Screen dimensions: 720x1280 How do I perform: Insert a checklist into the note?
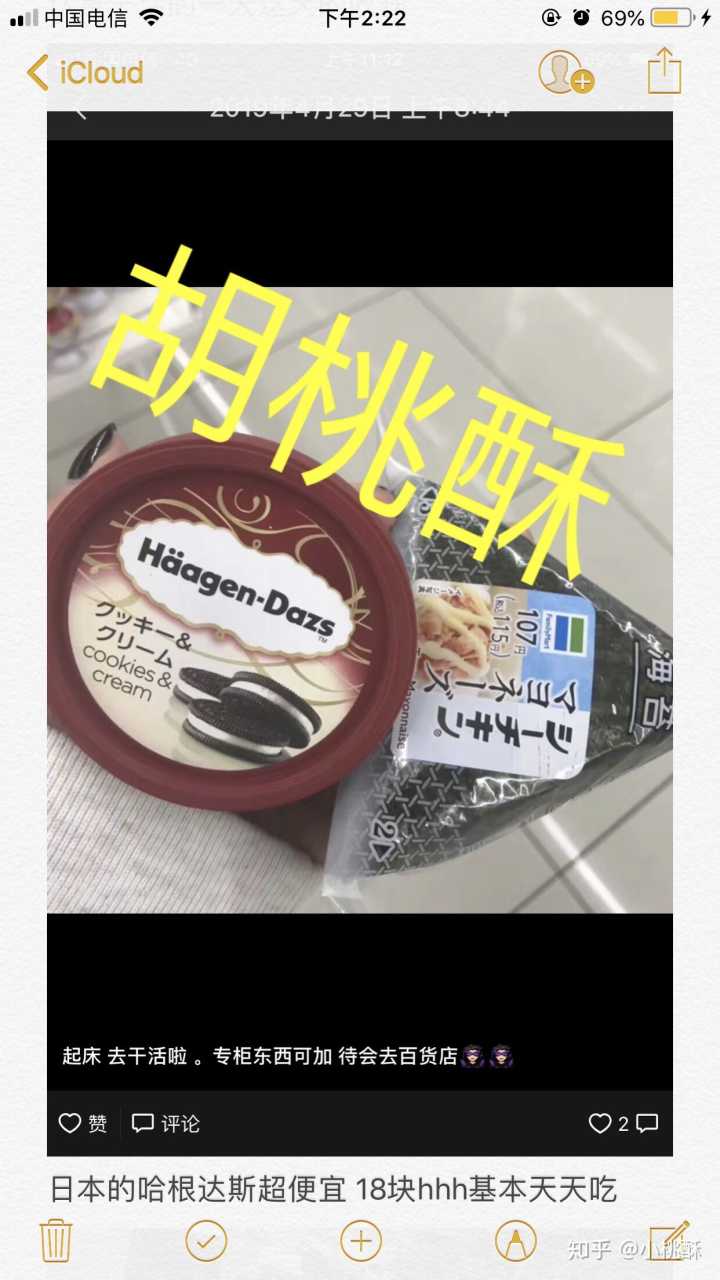(x=206, y=1241)
